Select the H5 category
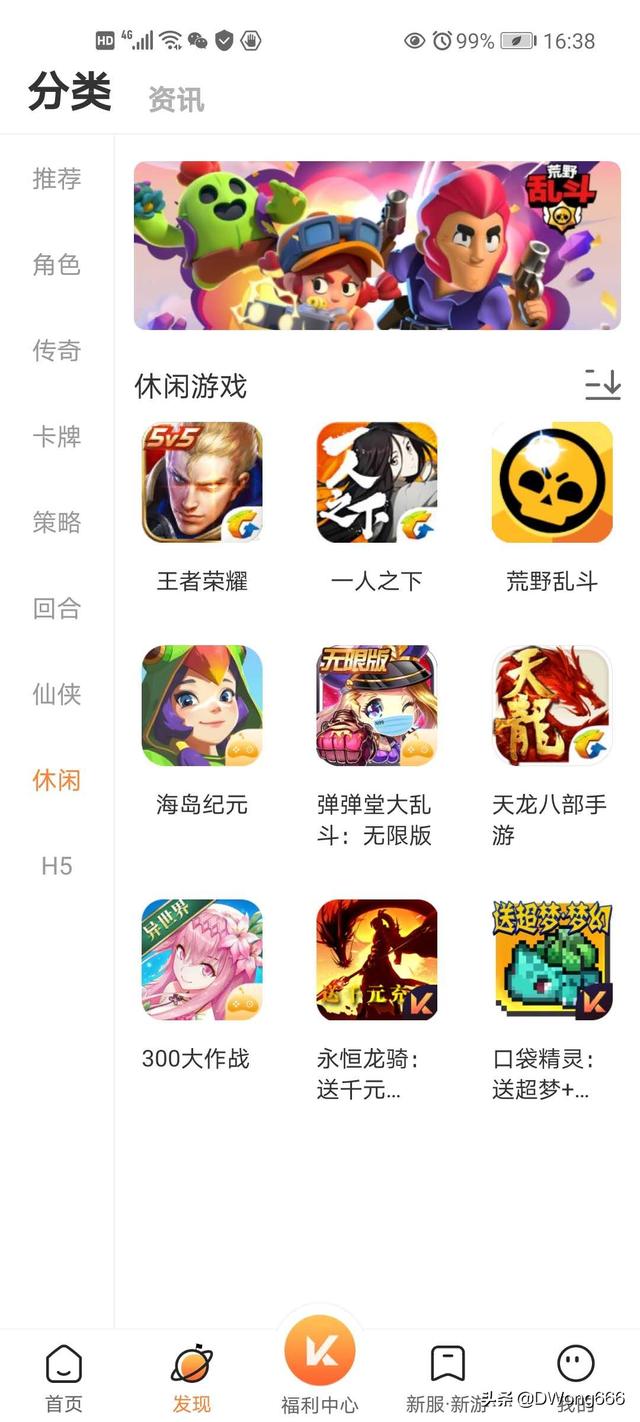640x1422 pixels. (x=57, y=866)
